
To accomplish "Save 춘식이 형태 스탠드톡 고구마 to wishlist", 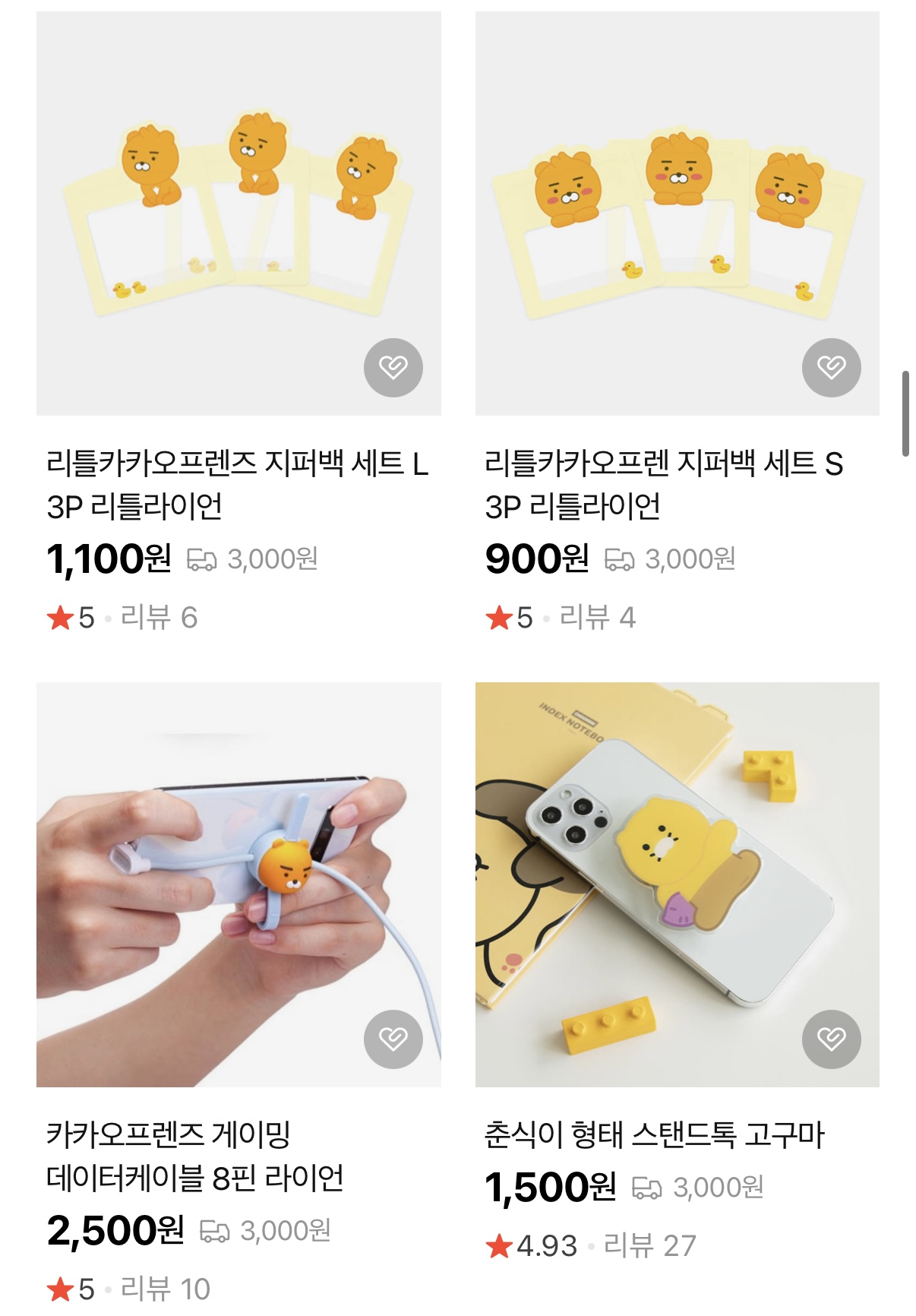I will coord(831,1039).
